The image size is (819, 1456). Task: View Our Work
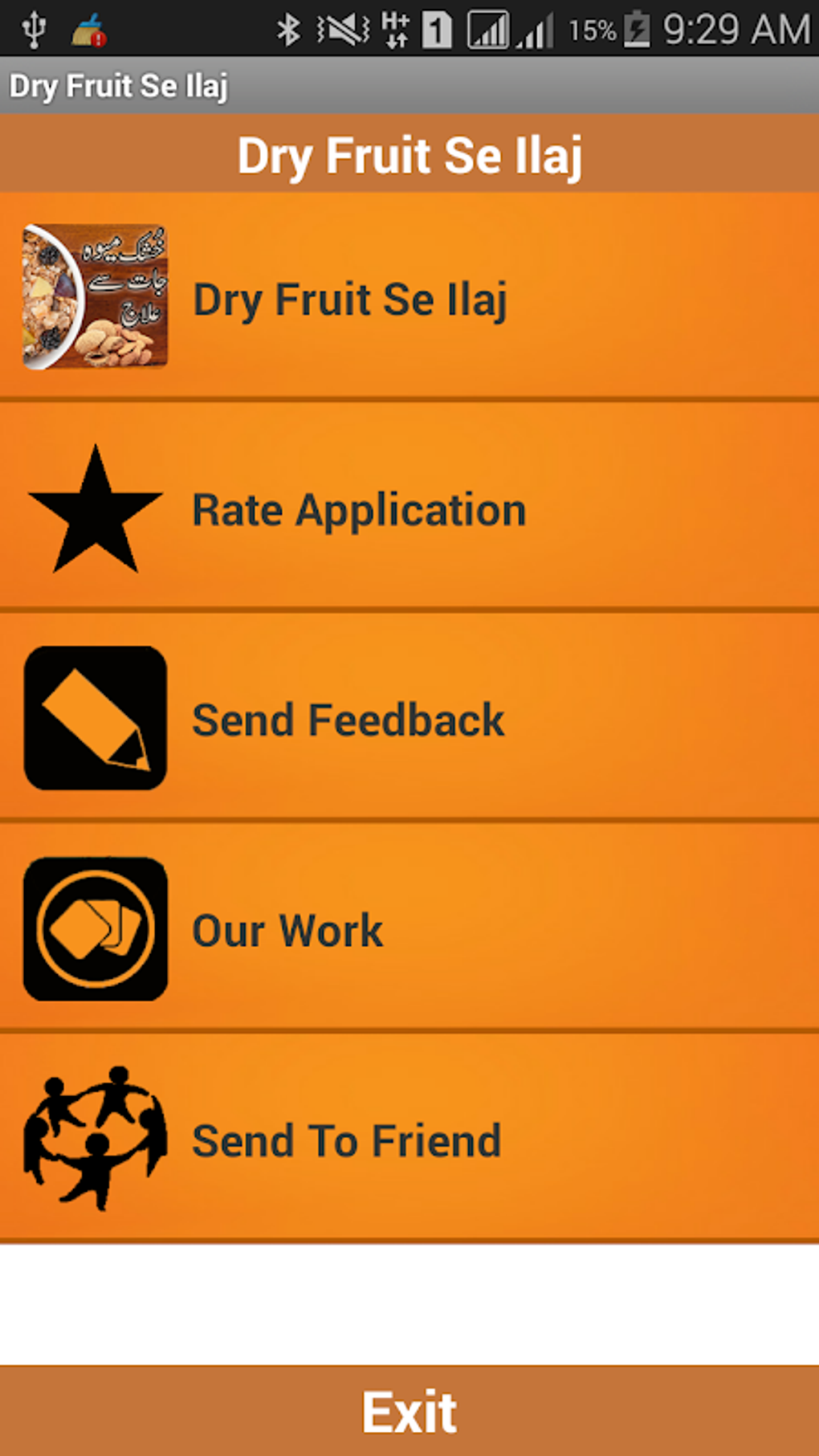[x=409, y=929]
